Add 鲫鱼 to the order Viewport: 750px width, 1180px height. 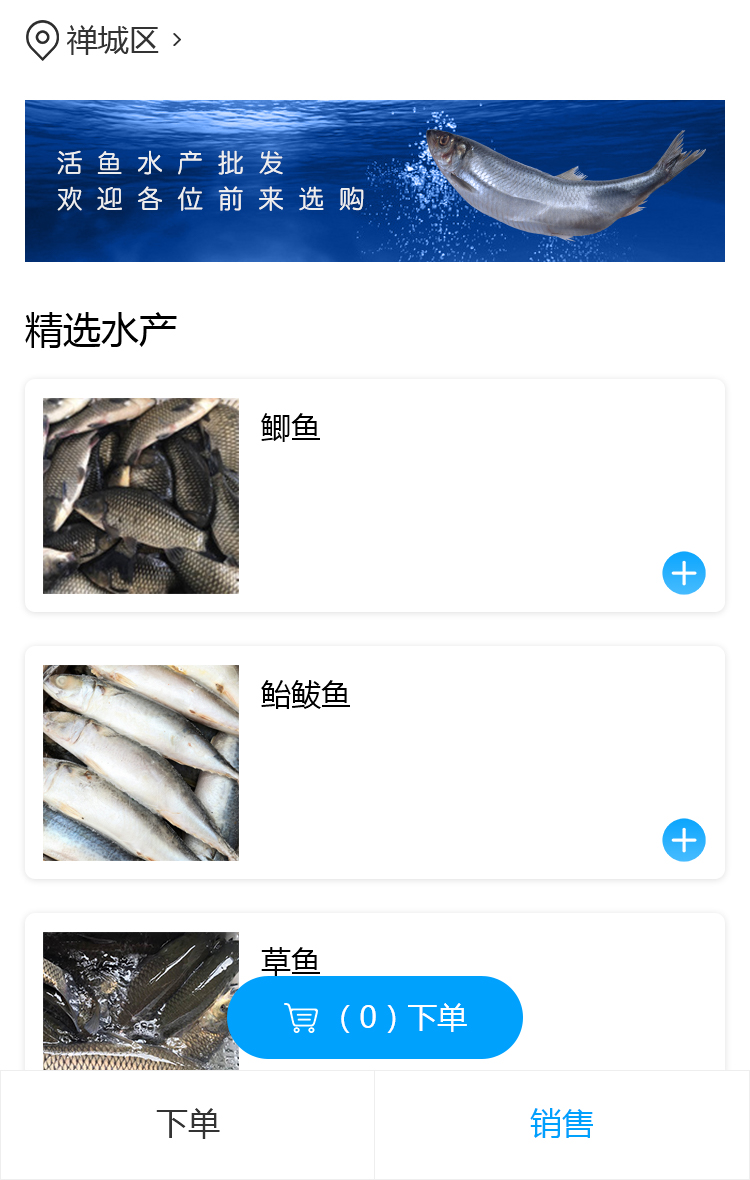684,573
